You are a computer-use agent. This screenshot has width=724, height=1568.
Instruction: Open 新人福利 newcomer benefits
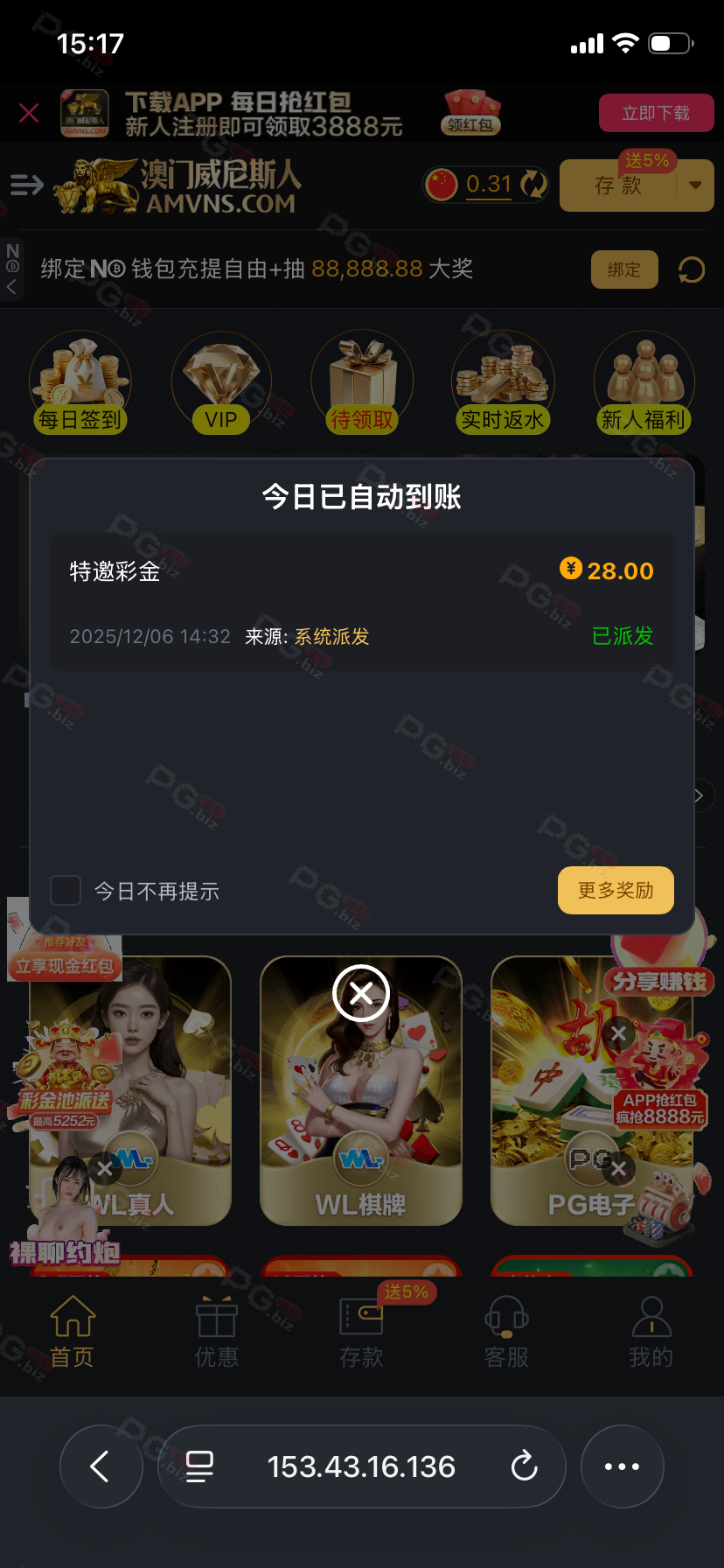tap(644, 383)
